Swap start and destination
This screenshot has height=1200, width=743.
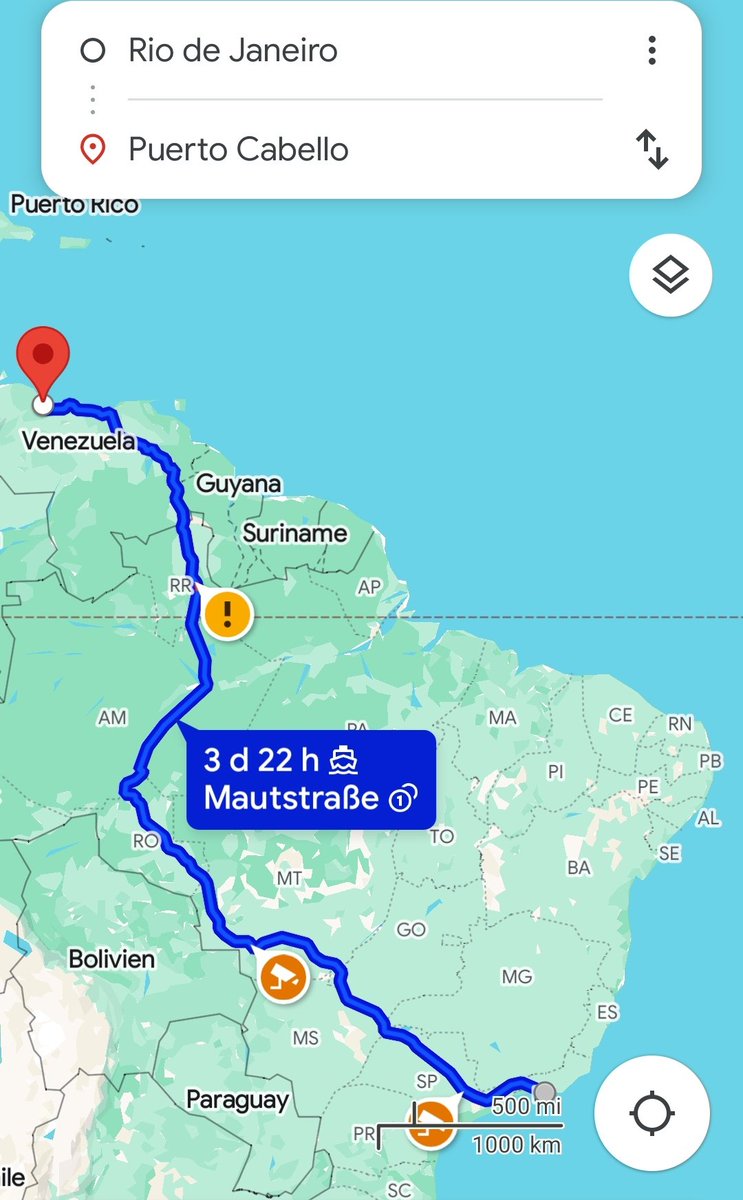pyautogui.click(x=652, y=150)
